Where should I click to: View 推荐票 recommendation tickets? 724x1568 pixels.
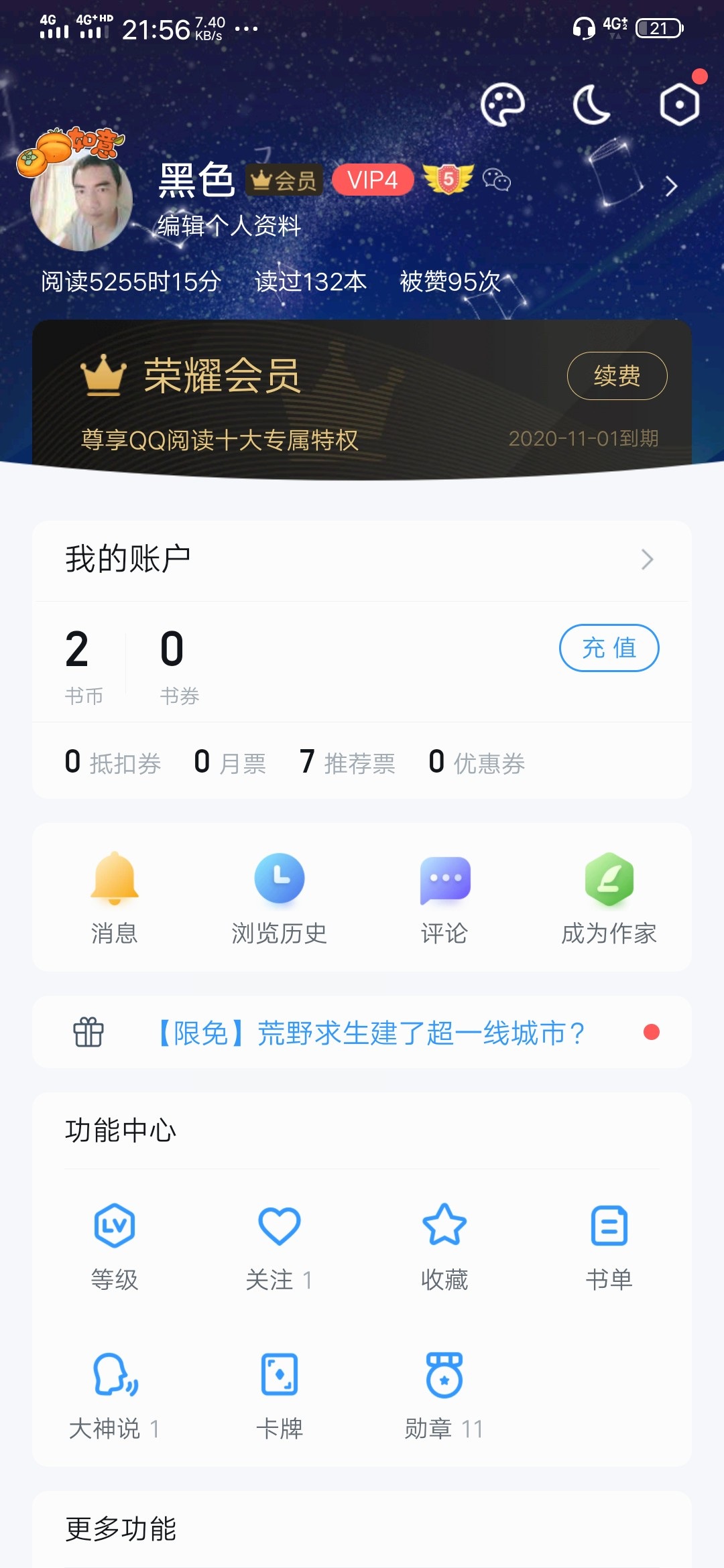[347, 763]
